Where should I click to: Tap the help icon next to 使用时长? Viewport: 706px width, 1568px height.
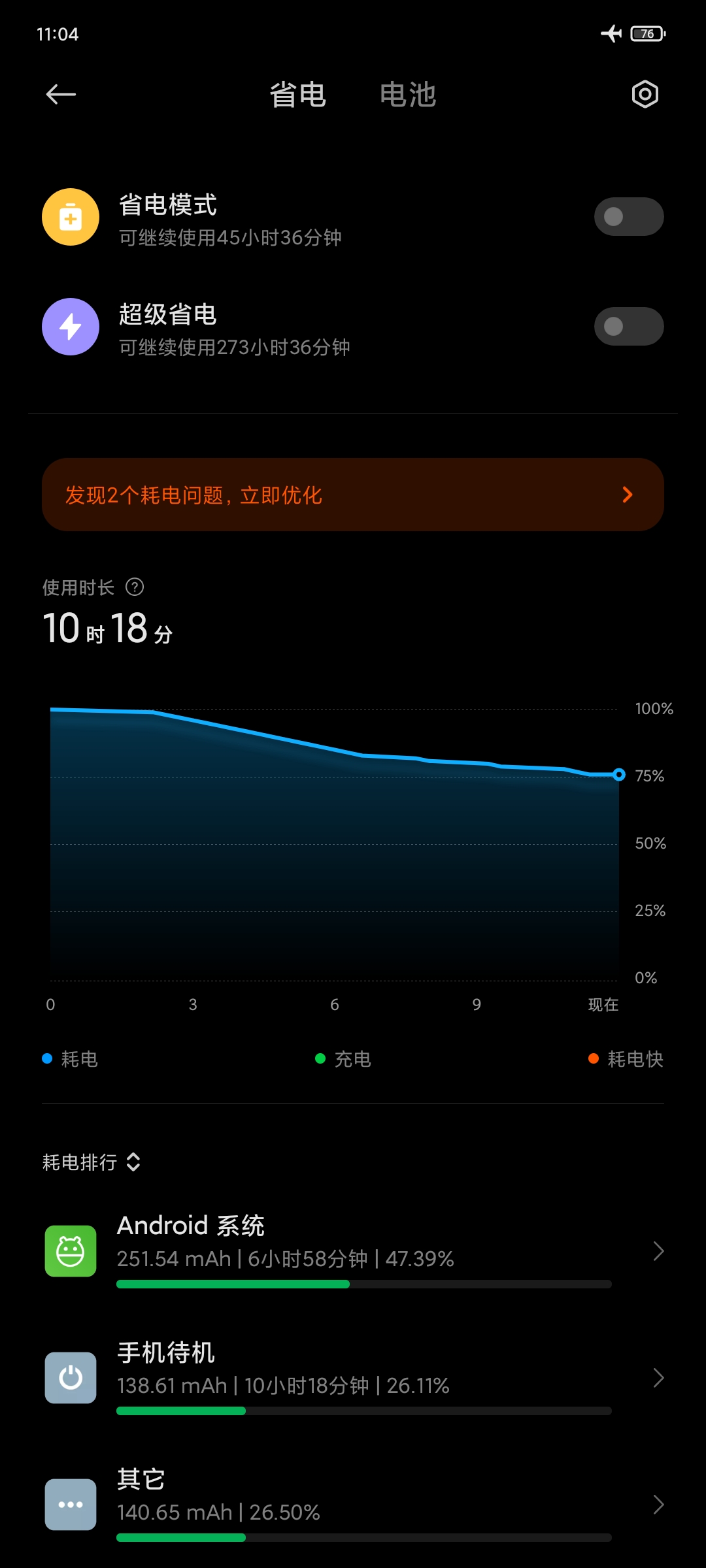tap(135, 587)
